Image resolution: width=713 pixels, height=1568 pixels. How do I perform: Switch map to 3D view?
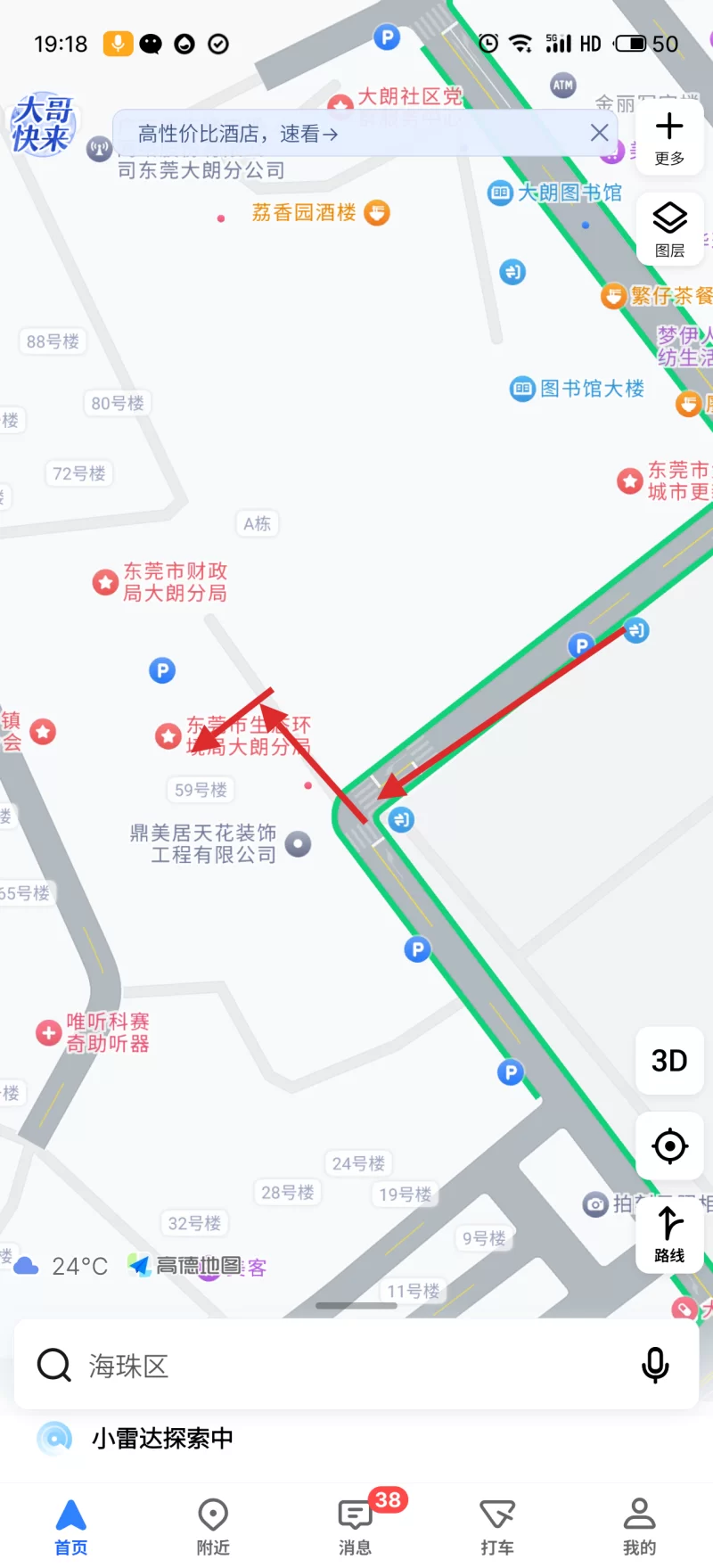pyautogui.click(x=668, y=1062)
